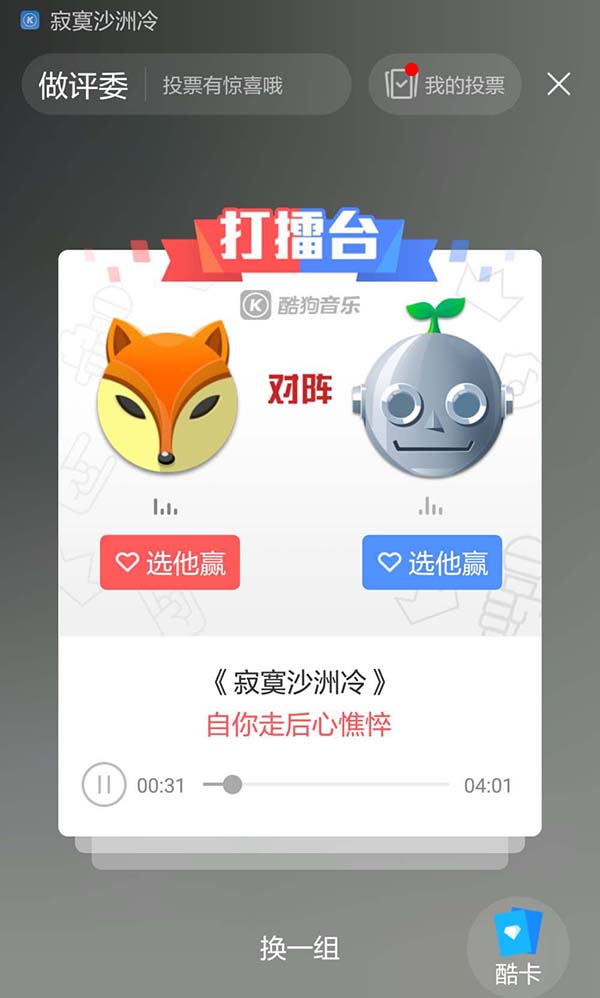Close the 打擂台 voting screen
This screenshot has height=998, width=600.
(559, 84)
